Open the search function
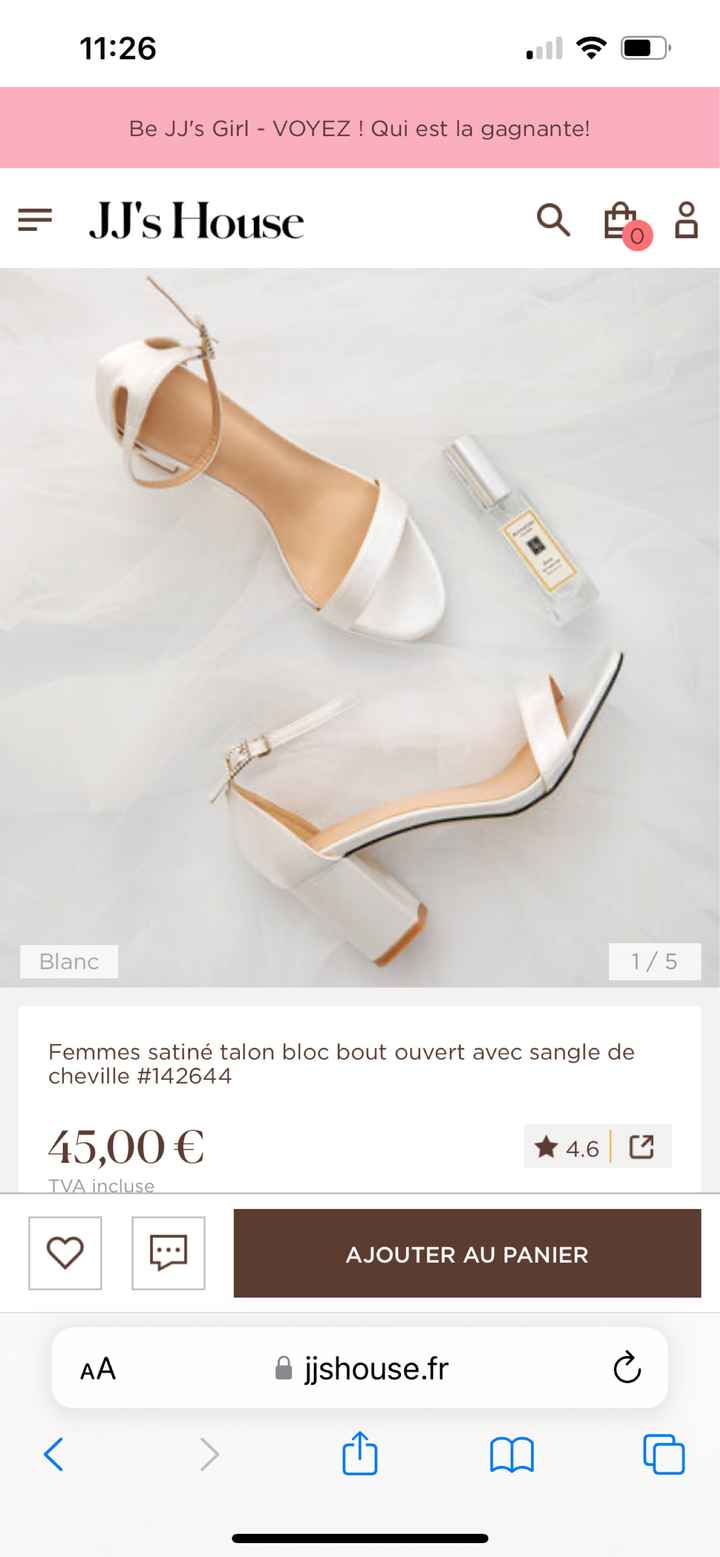The height and width of the screenshot is (1557, 720). point(553,220)
